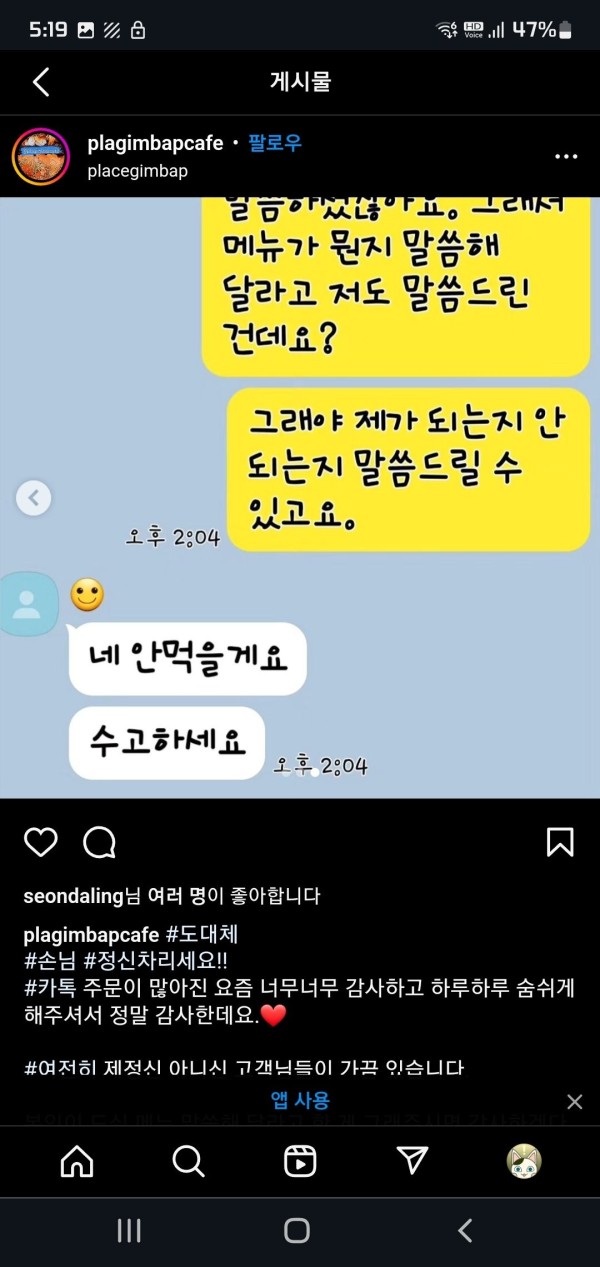Open the post overflow menu
This screenshot has width=600, height=1267.
coord(566,157)
